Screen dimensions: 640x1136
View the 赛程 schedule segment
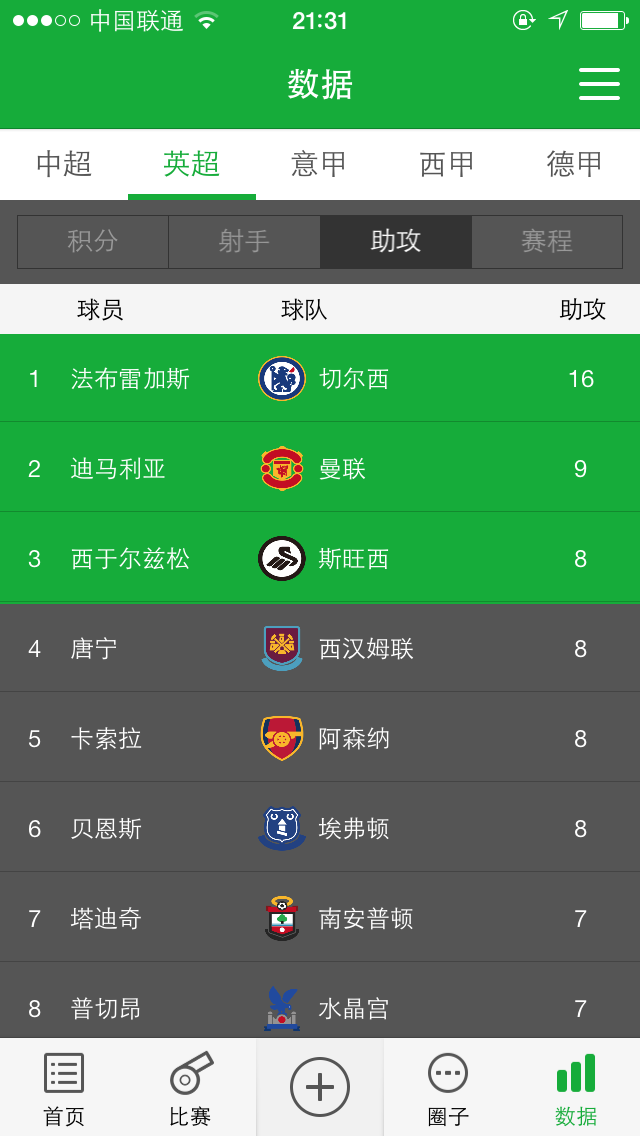(547, 242)
